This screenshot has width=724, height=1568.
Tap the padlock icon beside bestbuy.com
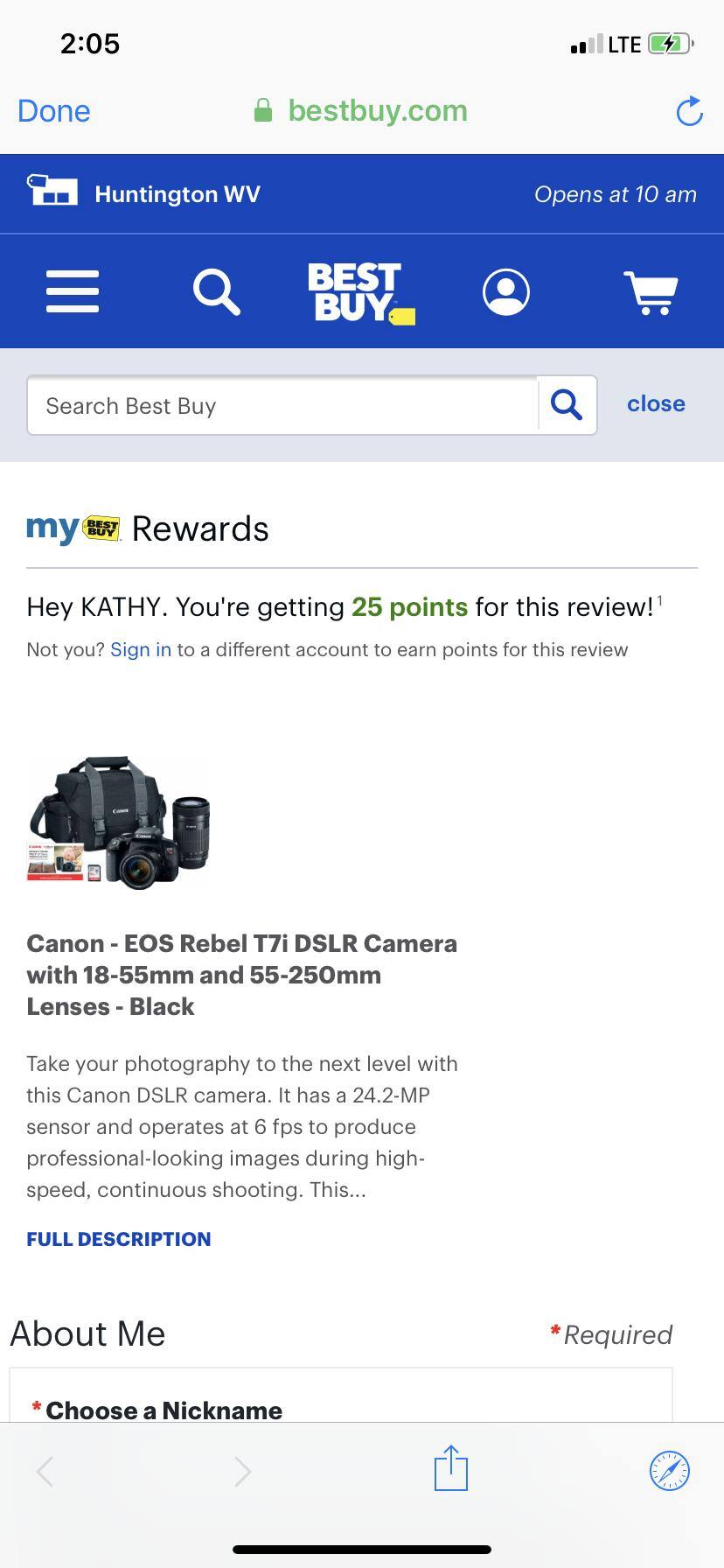pyautogui.click(x=263, y=110)
